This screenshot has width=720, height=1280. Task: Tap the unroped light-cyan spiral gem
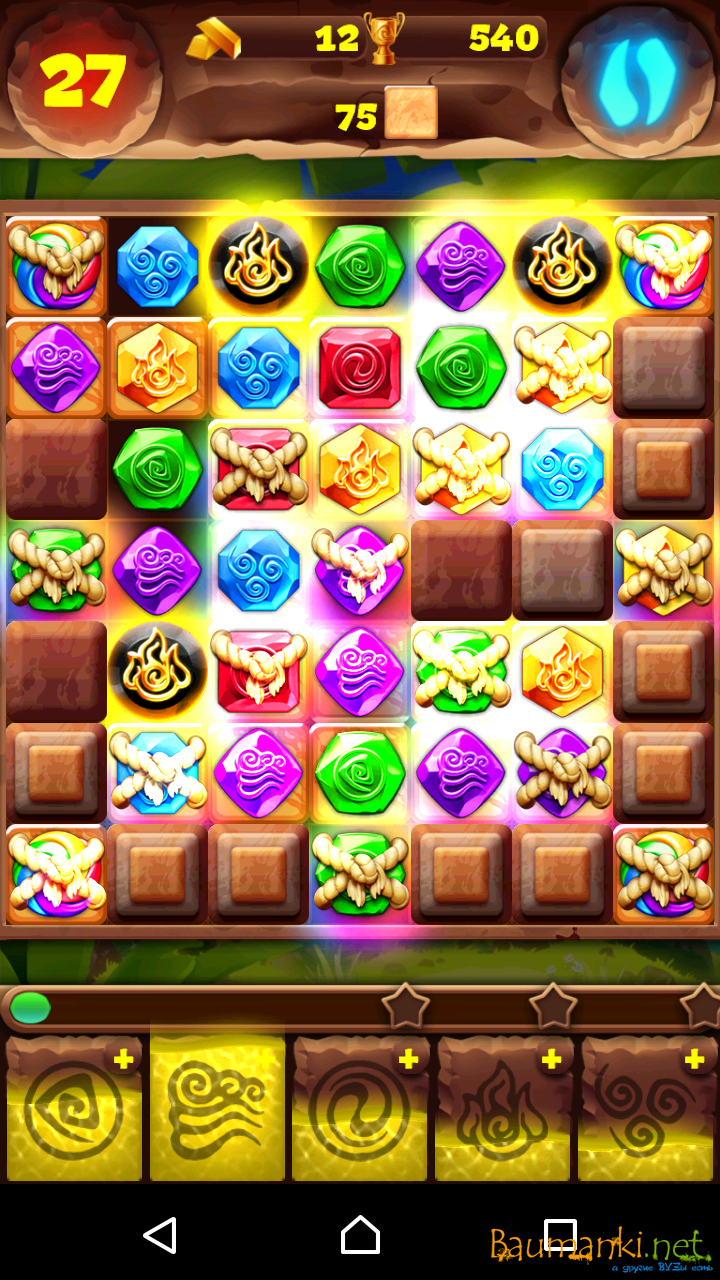coord(561,468)
